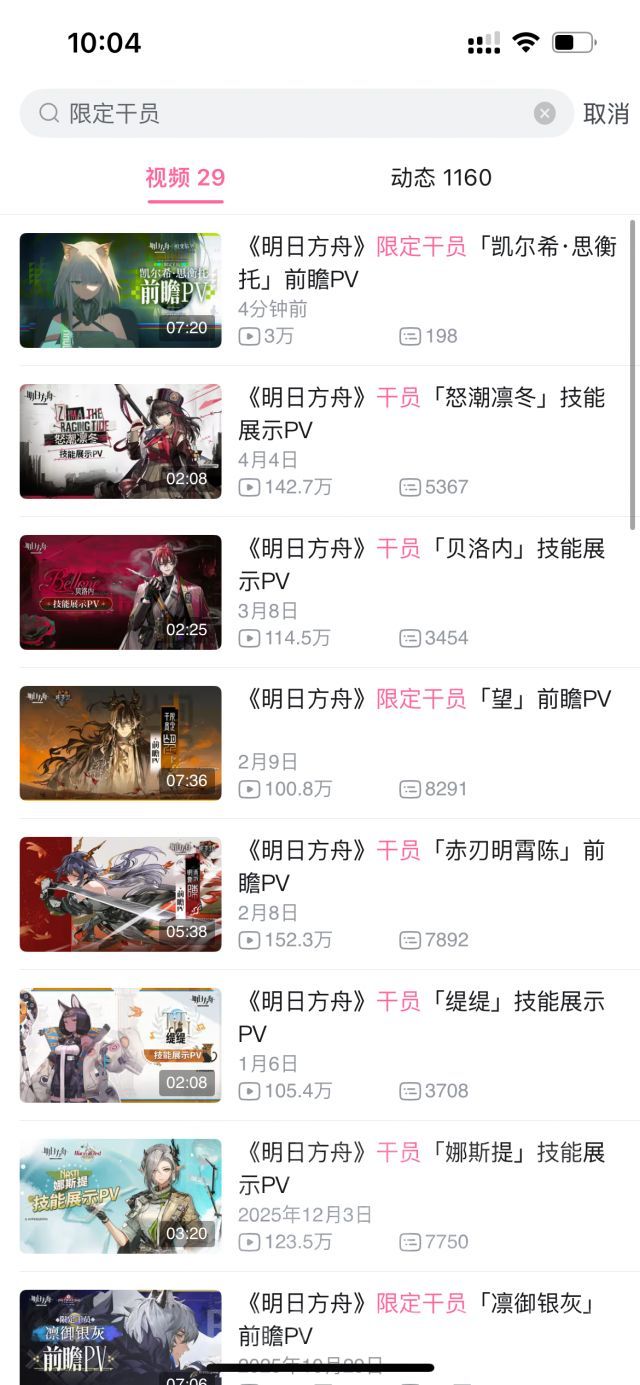Cancel search with 取消

(x=606, y=113)
